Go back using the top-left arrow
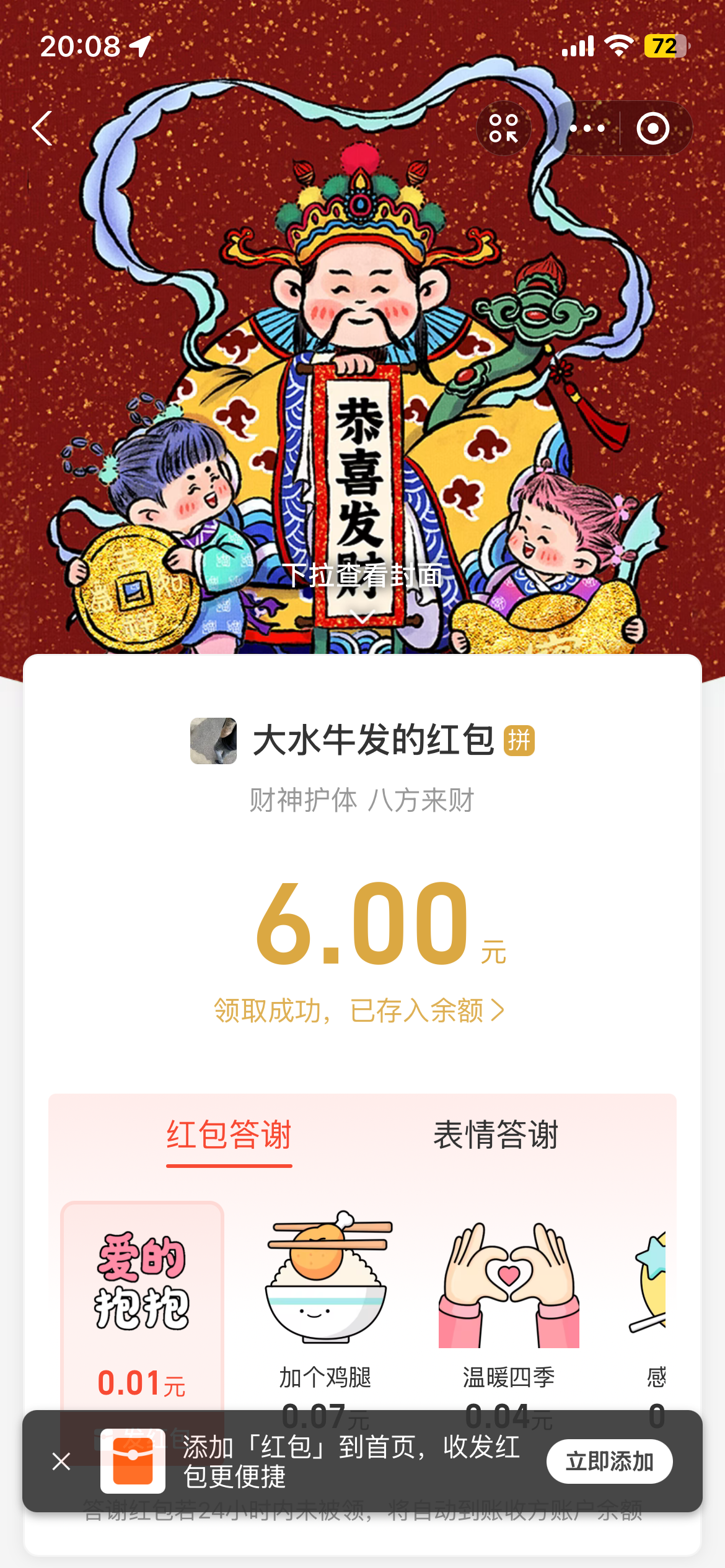Screen dimensions: 725x1568 click(42, 129)
